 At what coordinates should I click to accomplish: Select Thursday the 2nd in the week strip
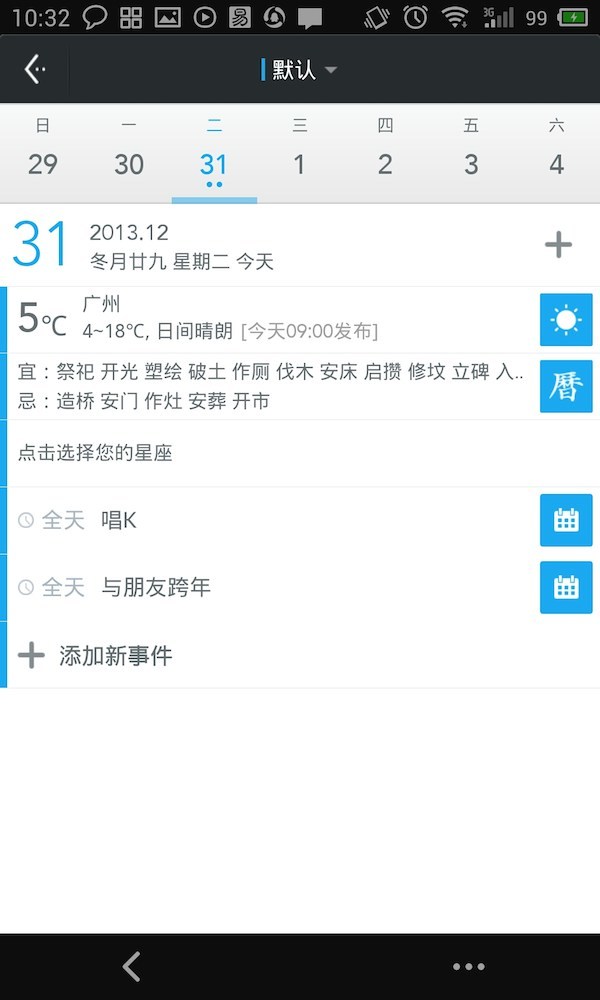coord(385,152)
